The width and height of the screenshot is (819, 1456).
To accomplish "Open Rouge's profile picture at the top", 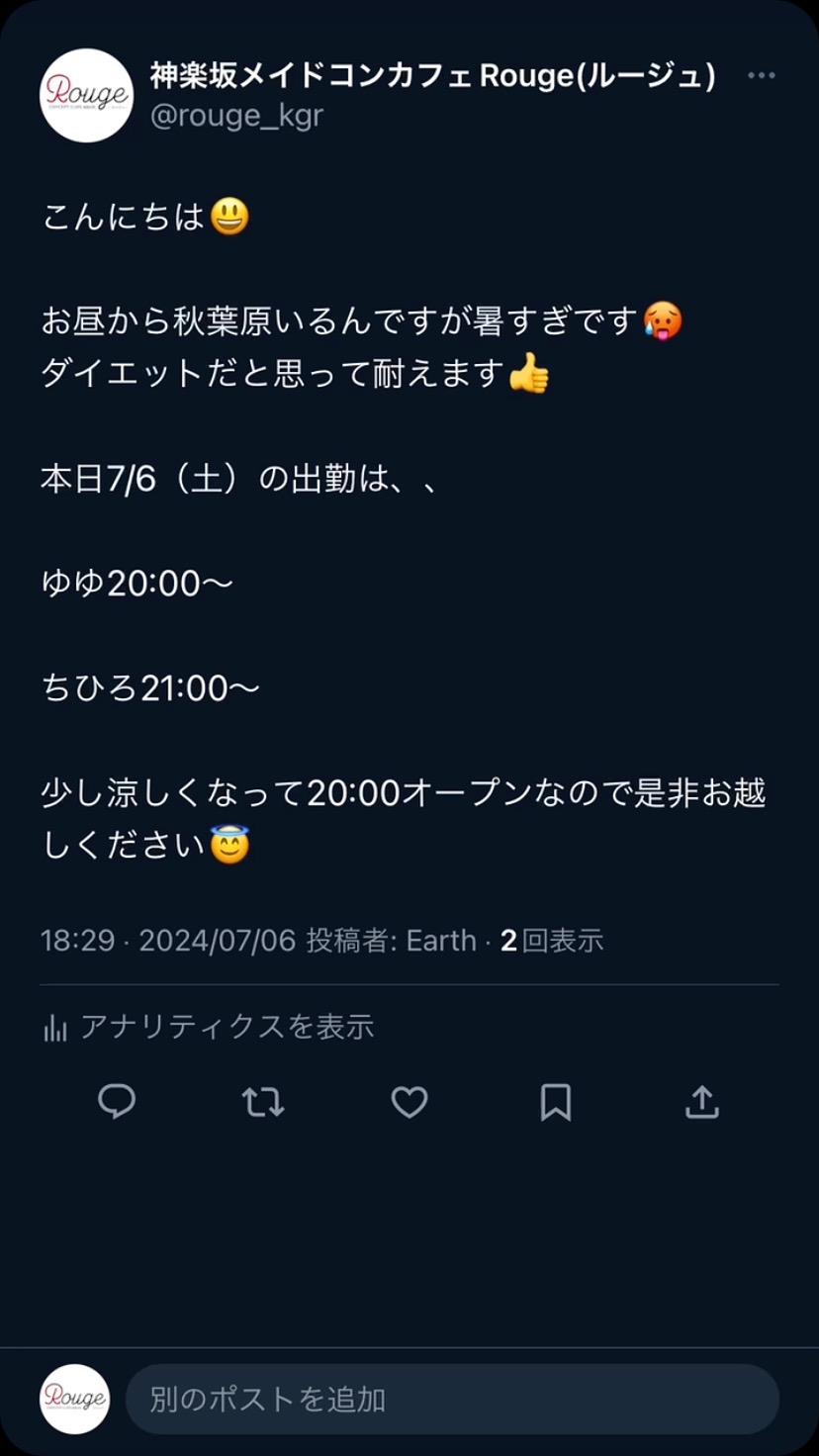I will [86, 95].
